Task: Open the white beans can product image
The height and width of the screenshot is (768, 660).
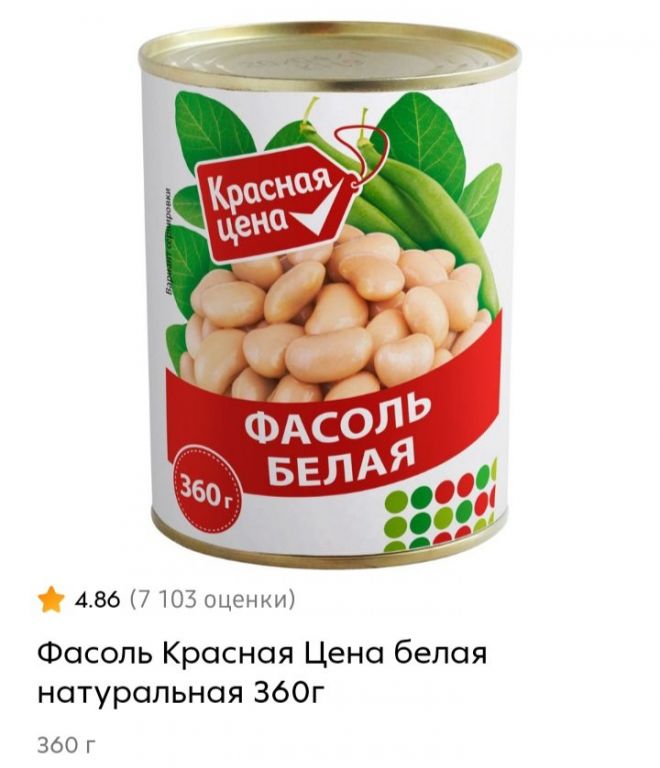Action: [x=330, y=290]
